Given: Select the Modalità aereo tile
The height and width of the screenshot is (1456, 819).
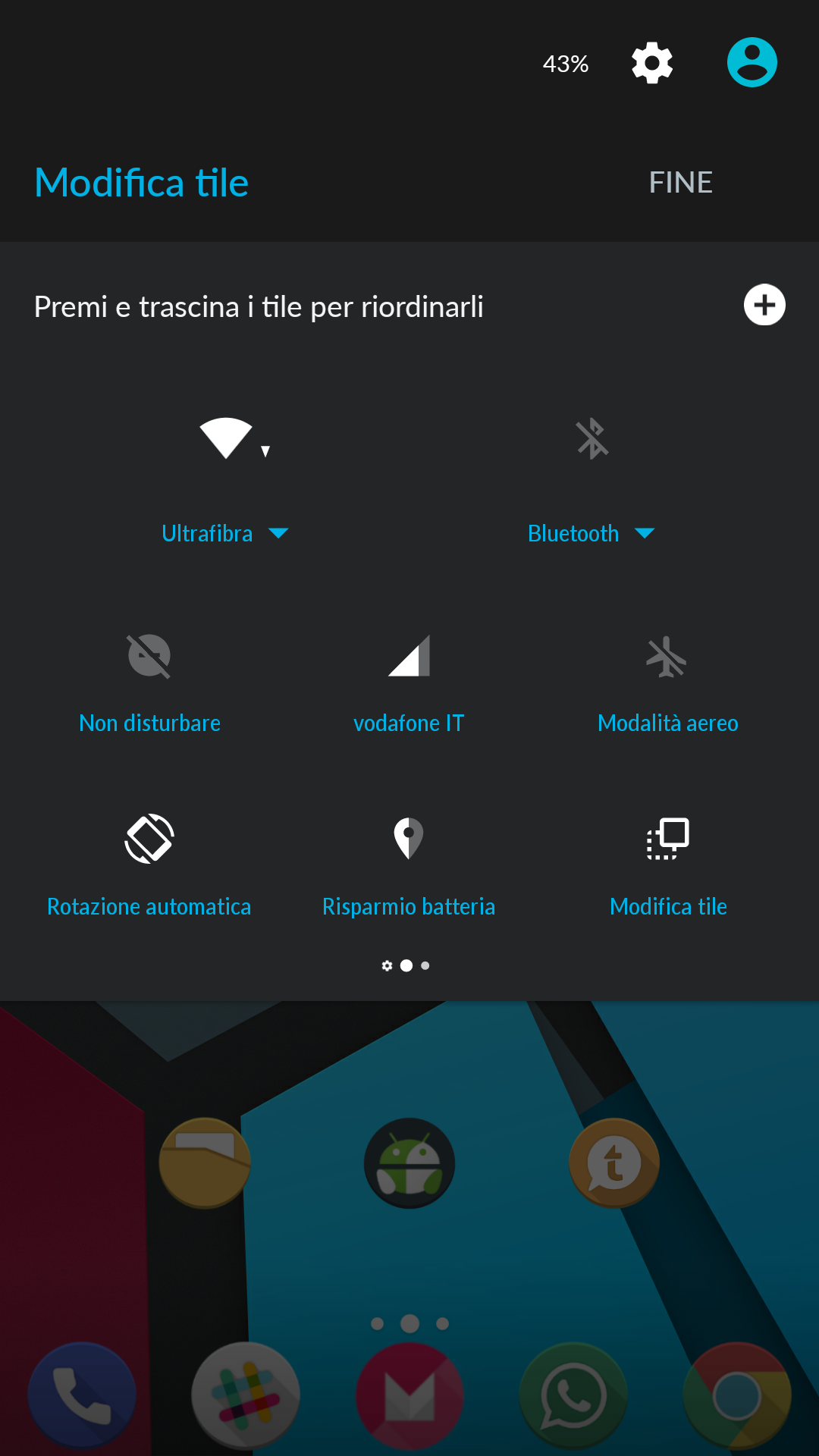Looking at the screenshot, I should [x=667, y=682].
